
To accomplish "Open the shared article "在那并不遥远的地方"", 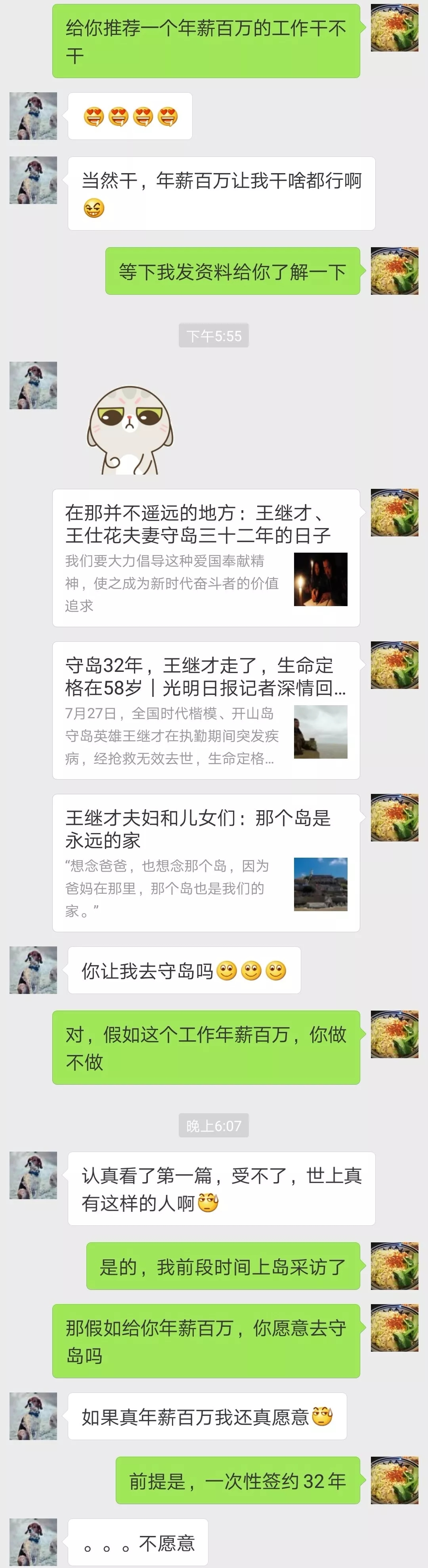I will pos(206,557).
